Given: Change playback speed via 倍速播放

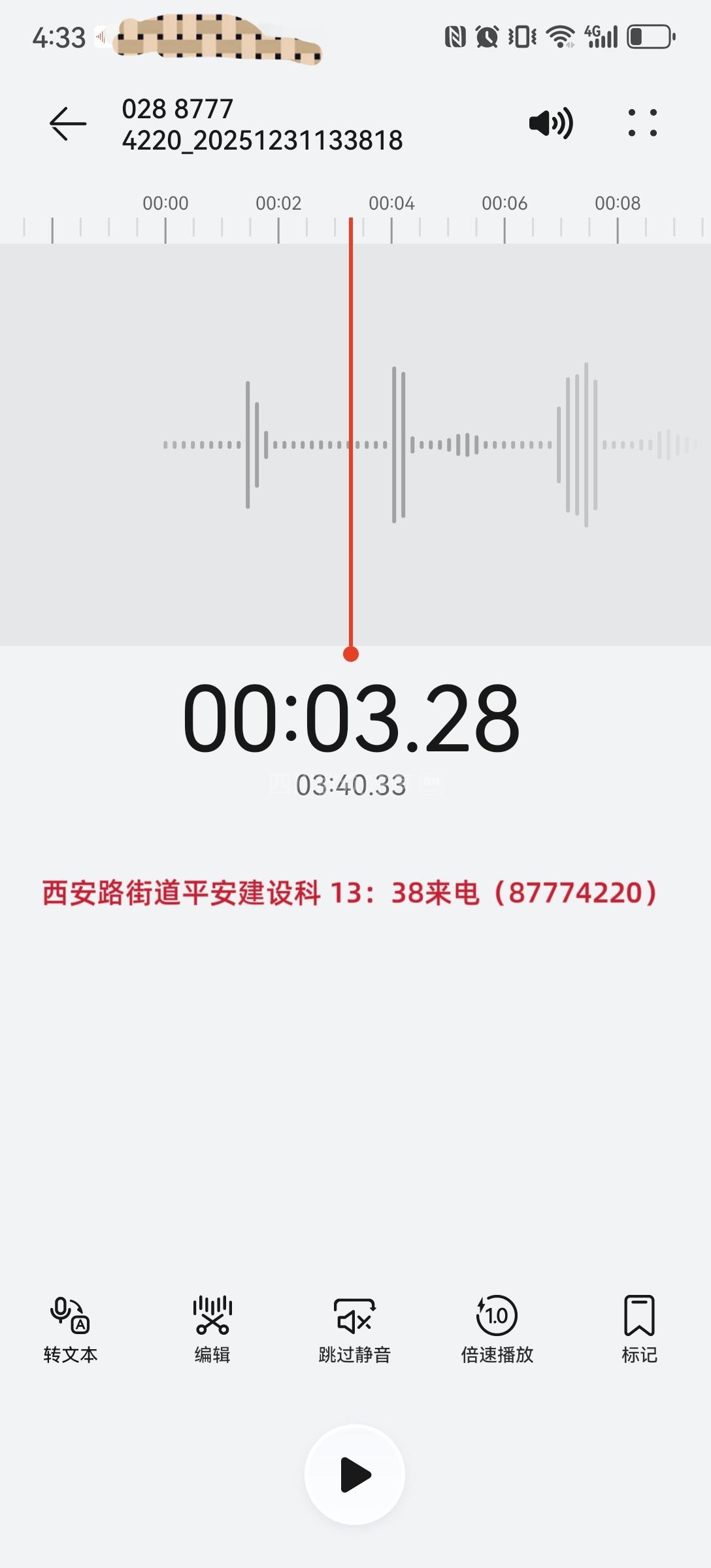Looking at the screenshot, I should (497, 1329).
